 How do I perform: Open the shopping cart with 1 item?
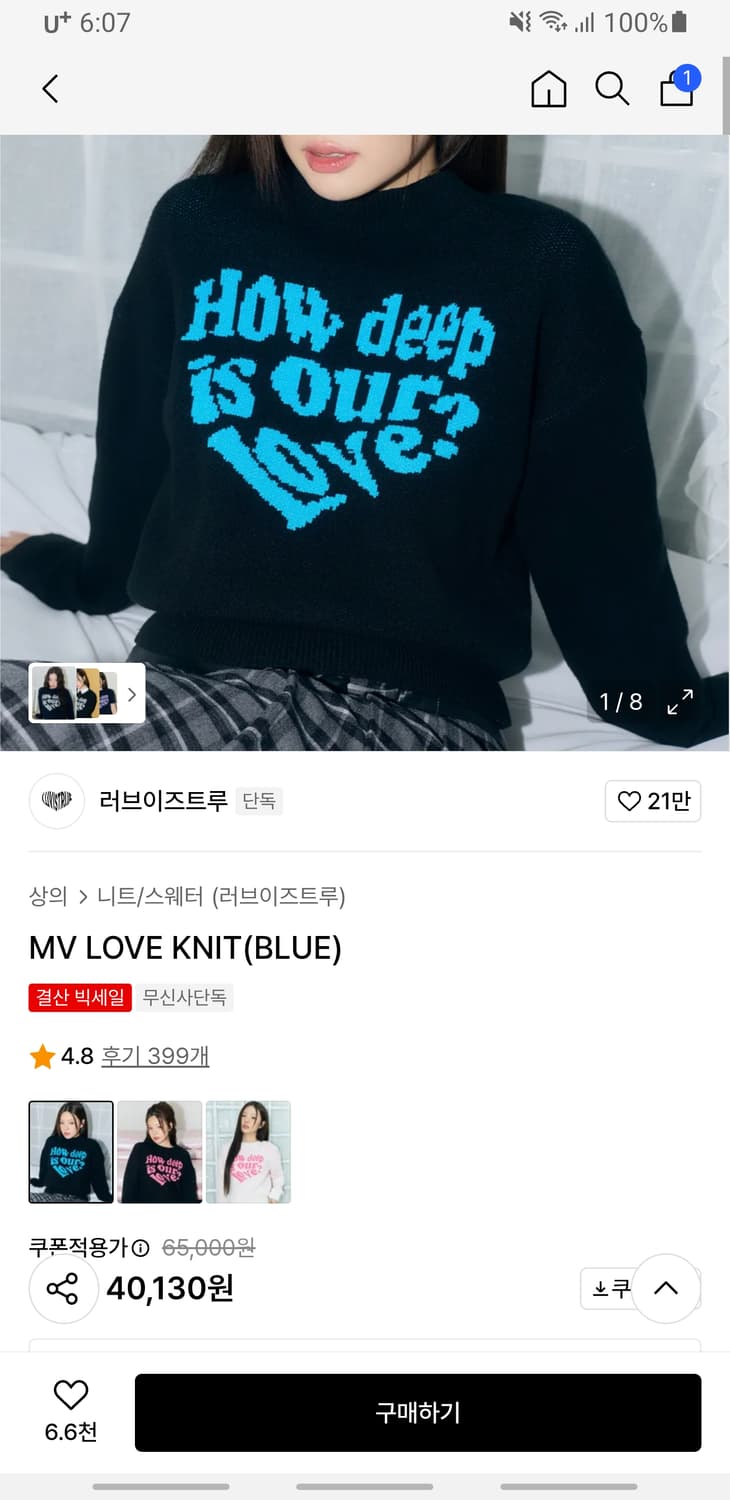coord(676,90)
